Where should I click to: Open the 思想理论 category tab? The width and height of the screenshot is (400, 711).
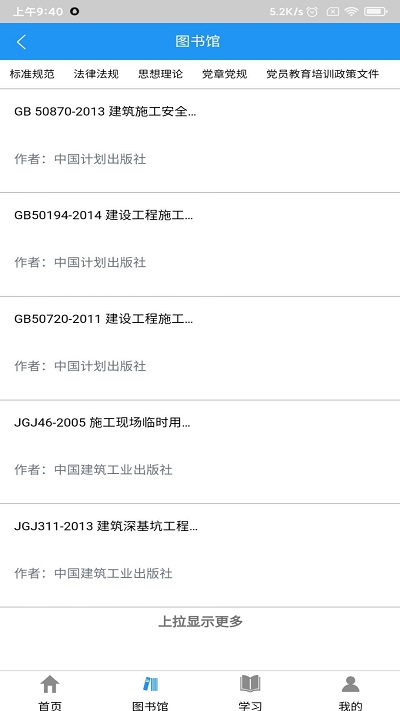[161, 74]
